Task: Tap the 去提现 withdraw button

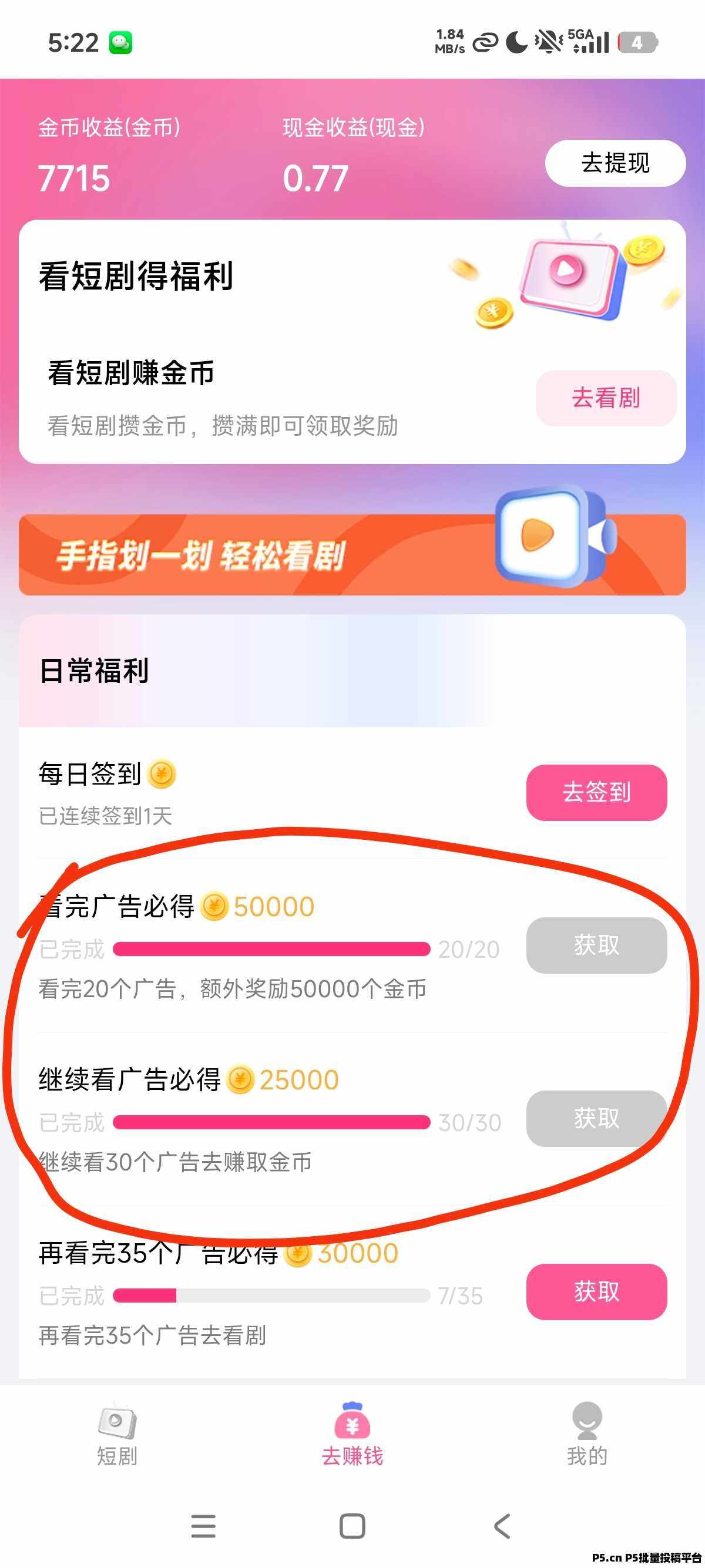Action: coord(615,163)
